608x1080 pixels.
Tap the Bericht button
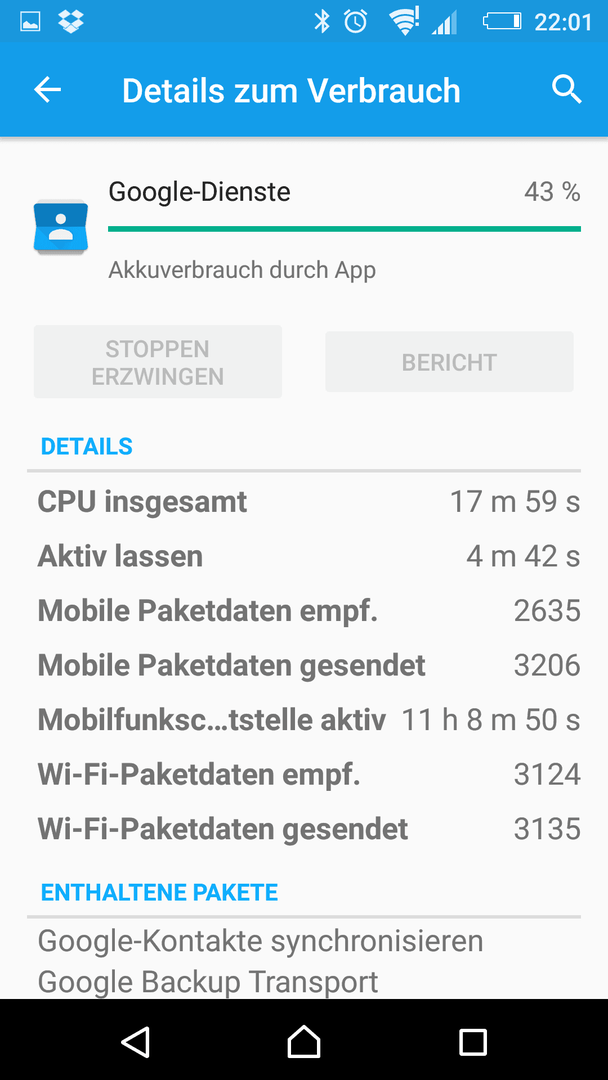click(449, 362)
